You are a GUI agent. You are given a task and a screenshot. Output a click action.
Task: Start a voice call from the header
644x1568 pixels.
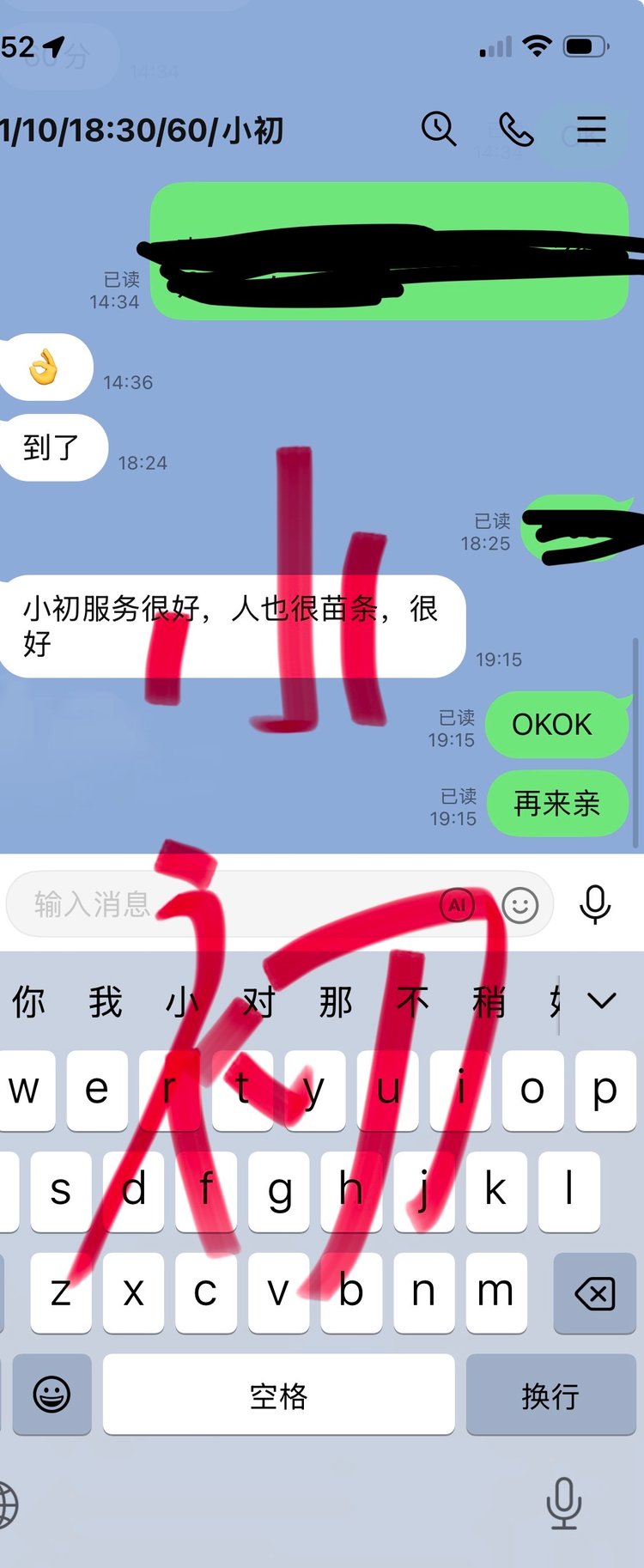[x=516, y=130]
